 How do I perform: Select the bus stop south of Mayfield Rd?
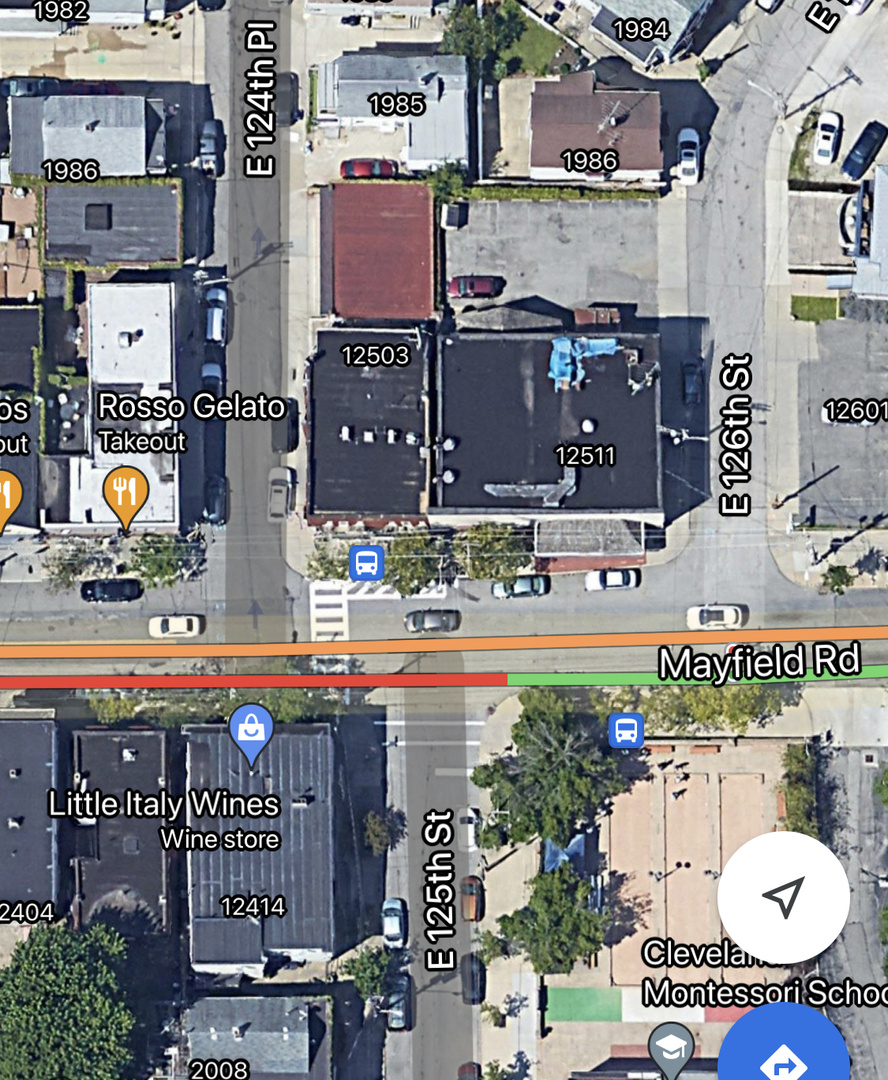pyautogui.click(x=626, y=731)
